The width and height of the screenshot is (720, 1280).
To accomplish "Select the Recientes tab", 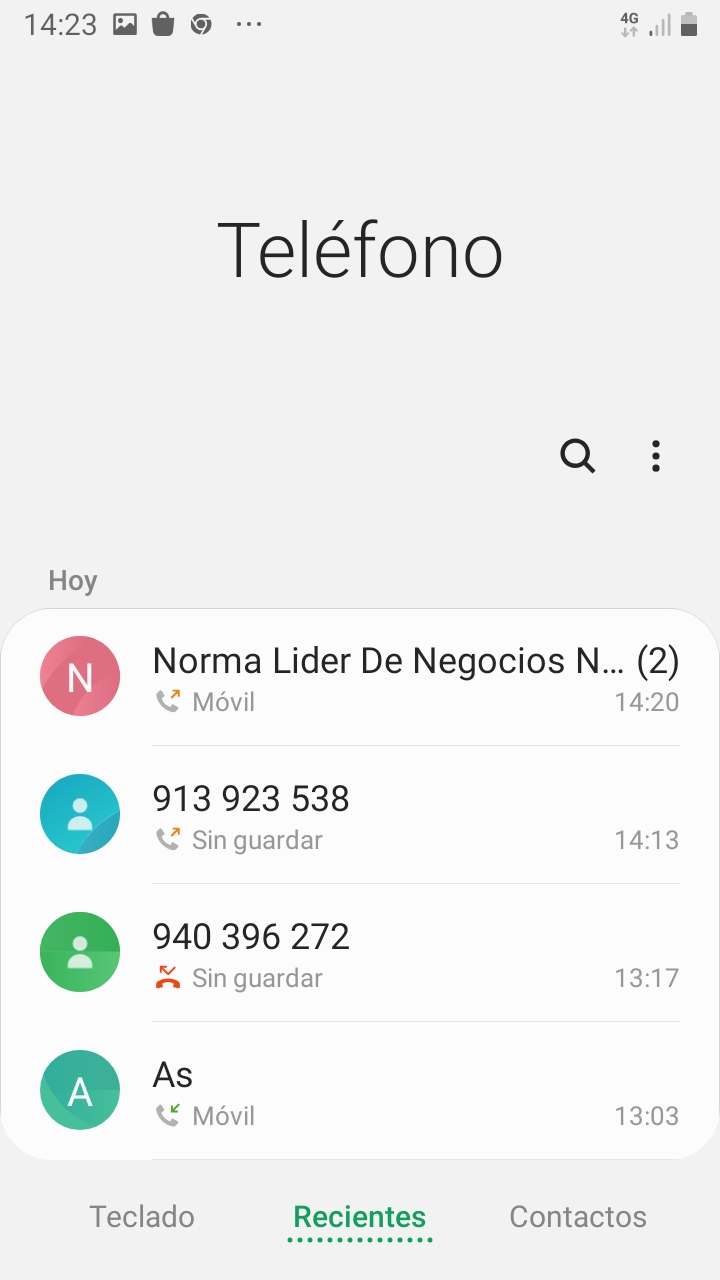I will point(360,1217).
